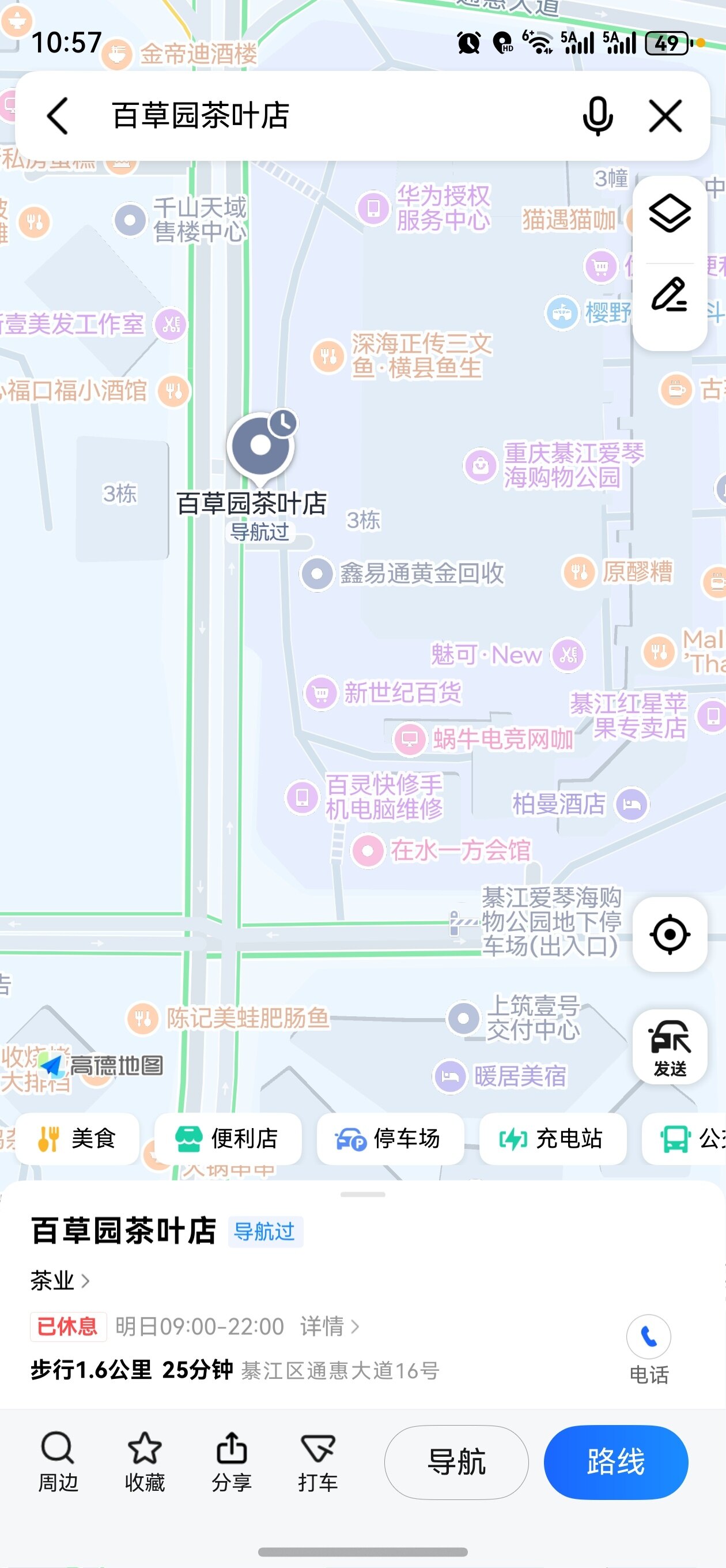Image resolution: width=726 pixels, height=1568 pixels.
Task: Tap 发送 to send location to car
Action: (670, 1046)
